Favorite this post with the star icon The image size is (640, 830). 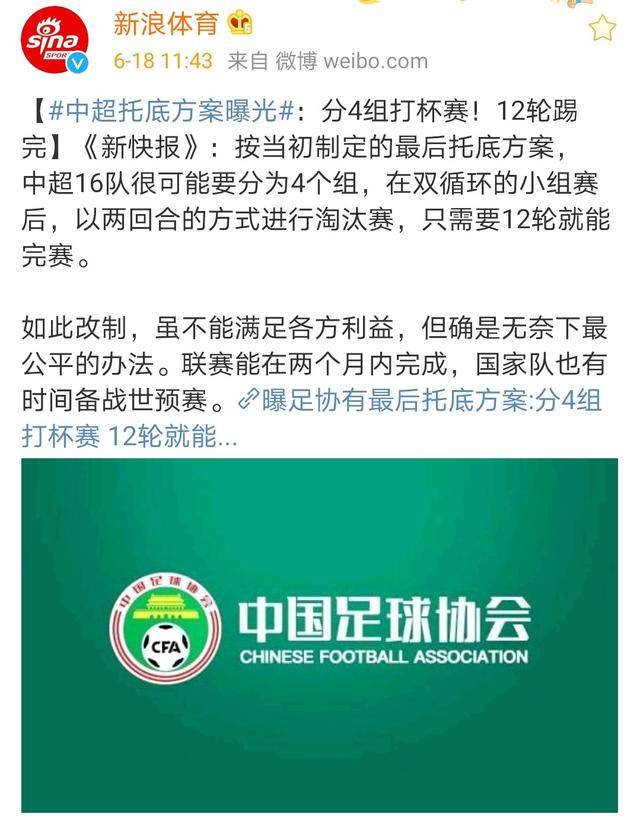click(602, 27)
